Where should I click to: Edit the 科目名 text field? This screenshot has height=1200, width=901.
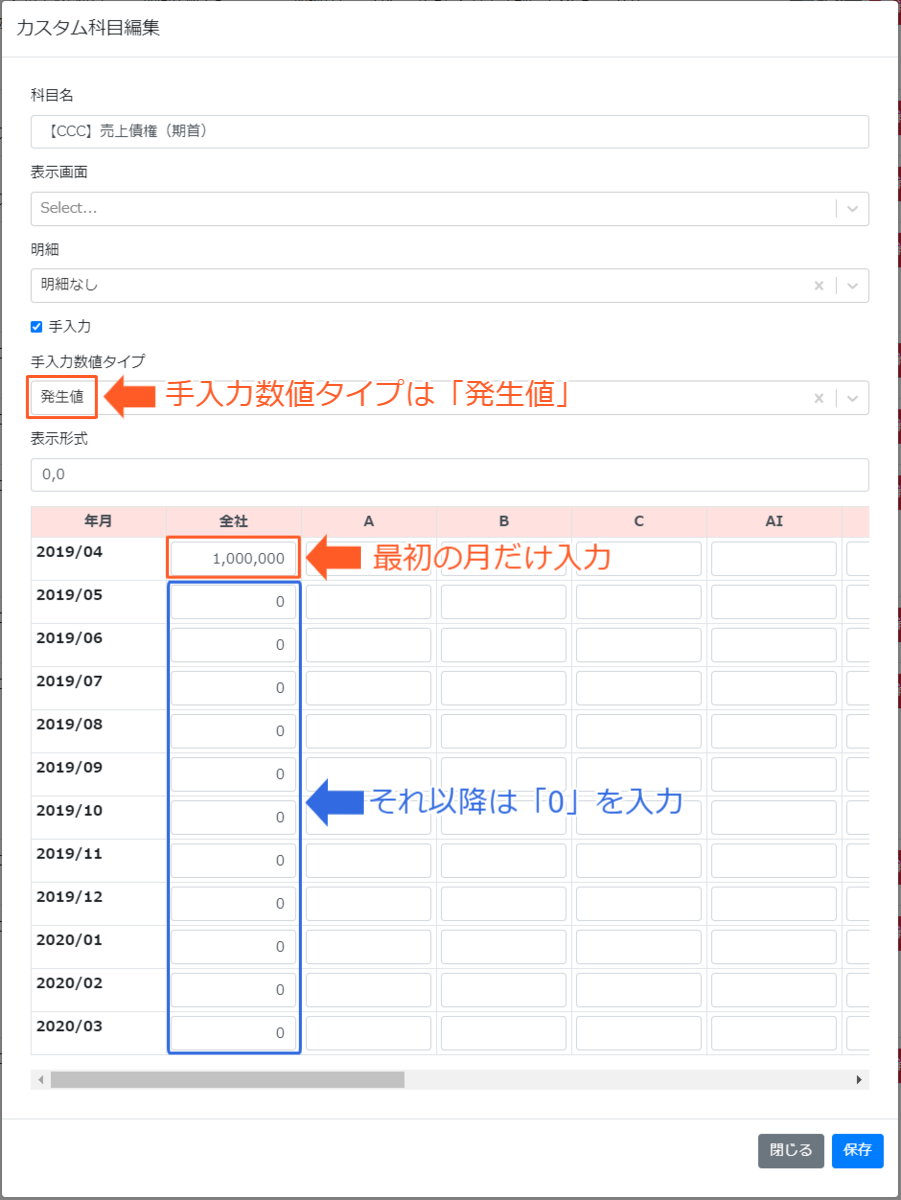[x=449, y=131]
